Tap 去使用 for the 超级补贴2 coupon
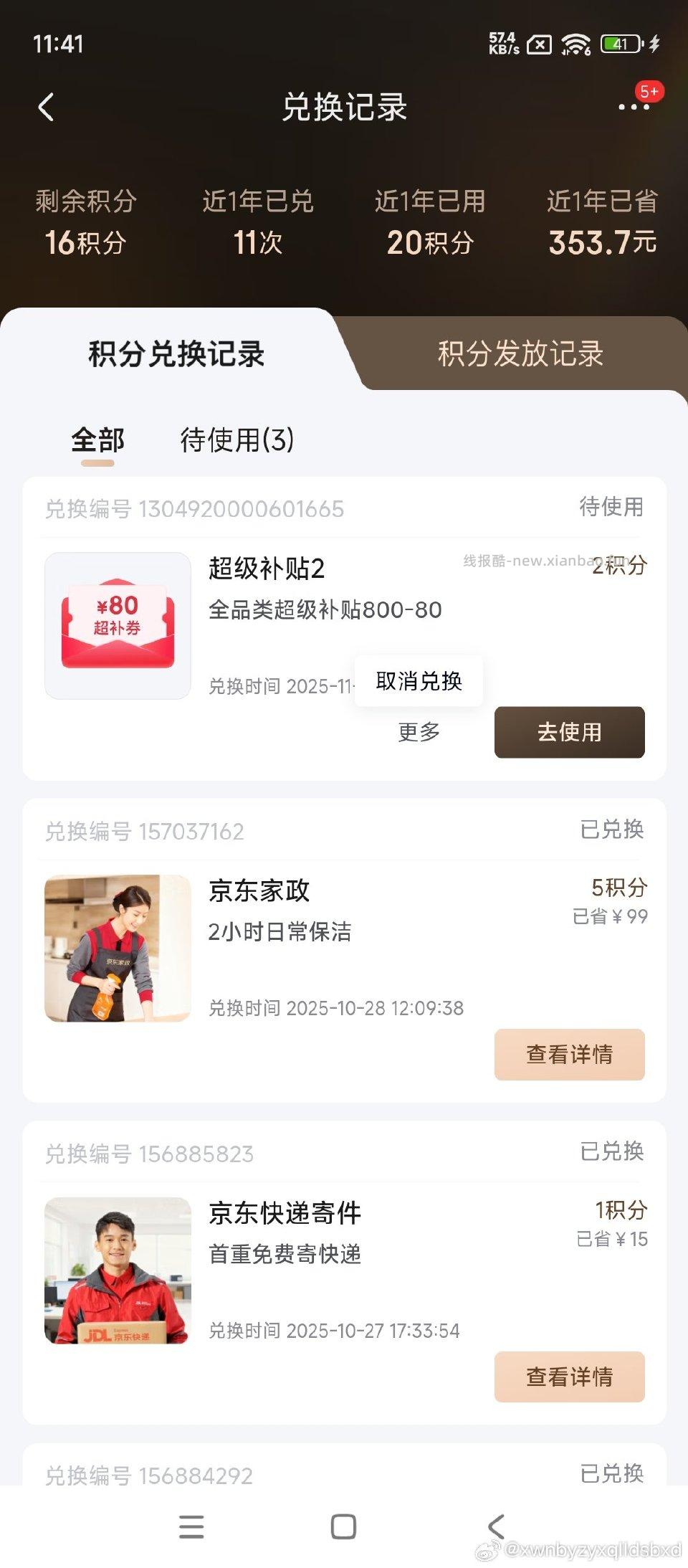Image resolution: width=688 pixels, height=1568 pixels. pyautogui.click(x=570, y=732)
